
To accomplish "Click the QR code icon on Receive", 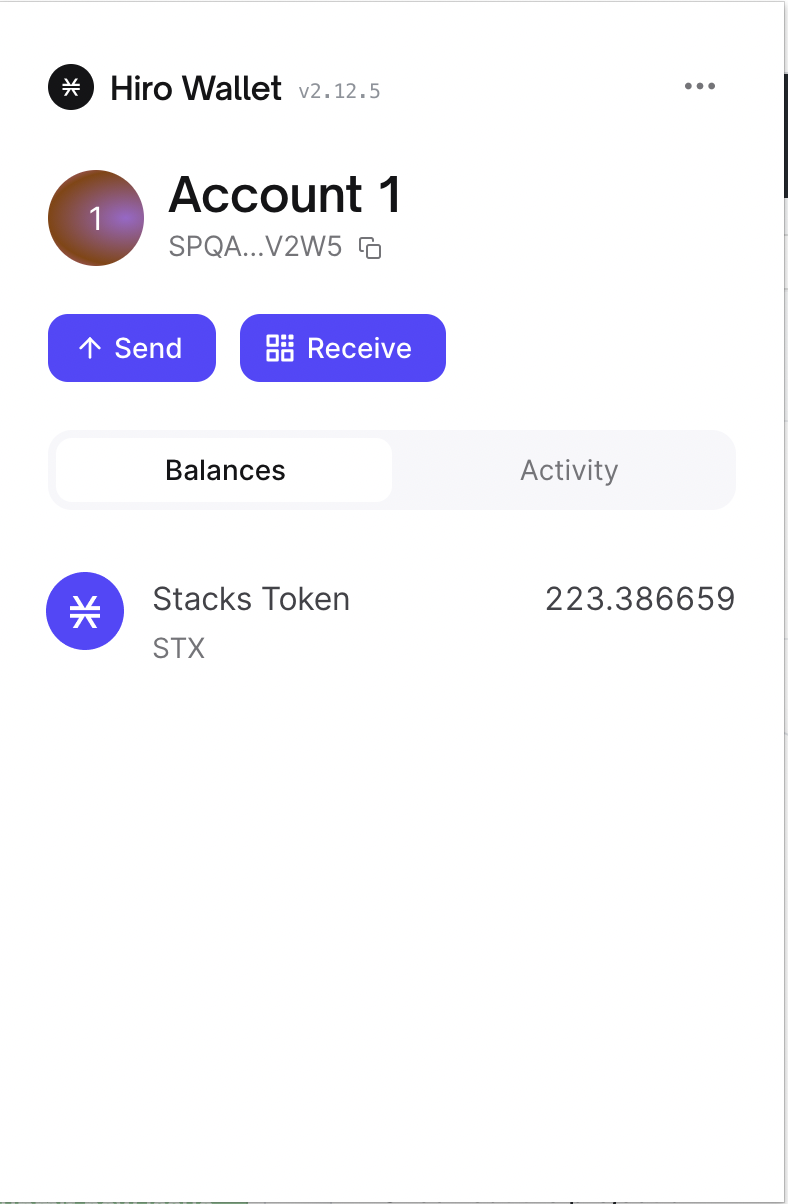I will pos(282,348).
